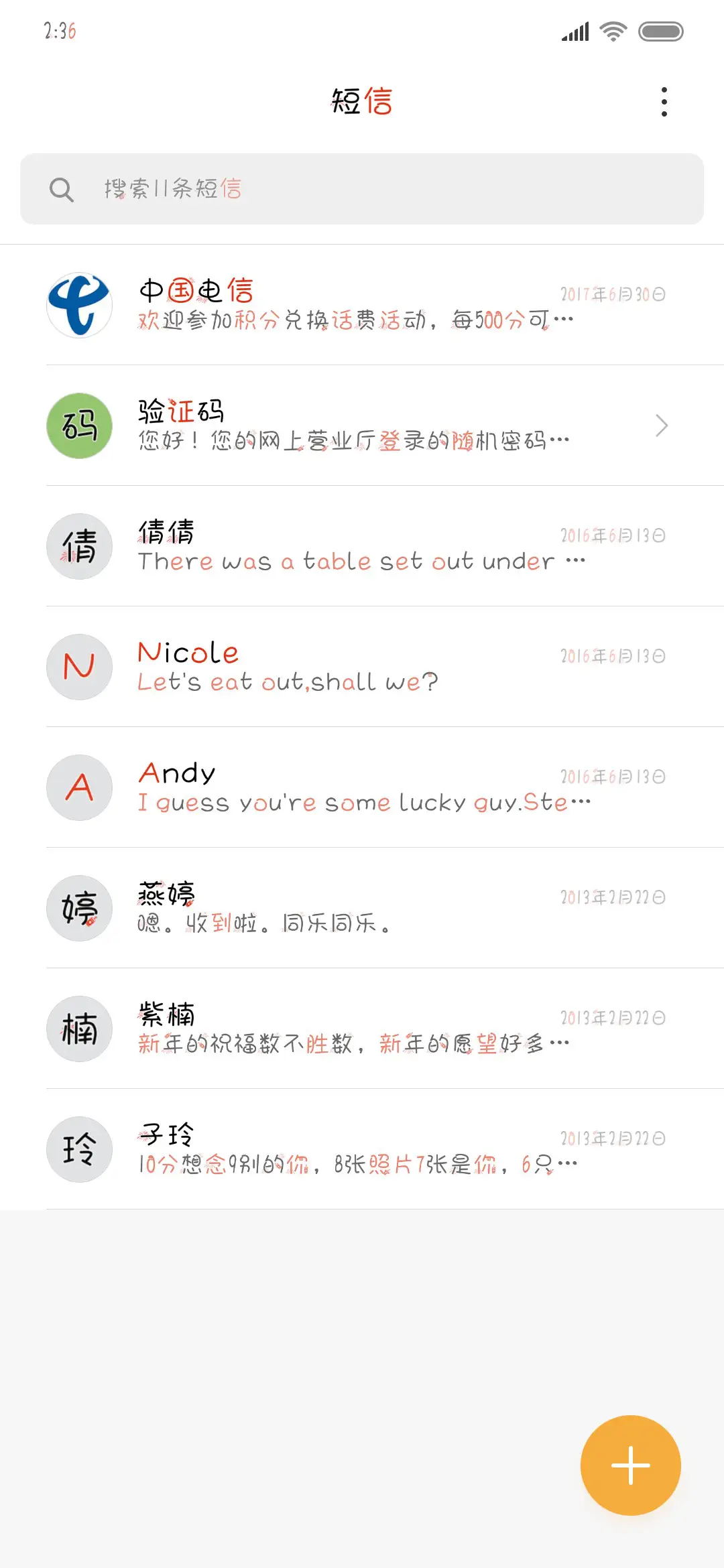Tap Andy's avatar icon
The image size is (724, 1568).
(78, 788)
